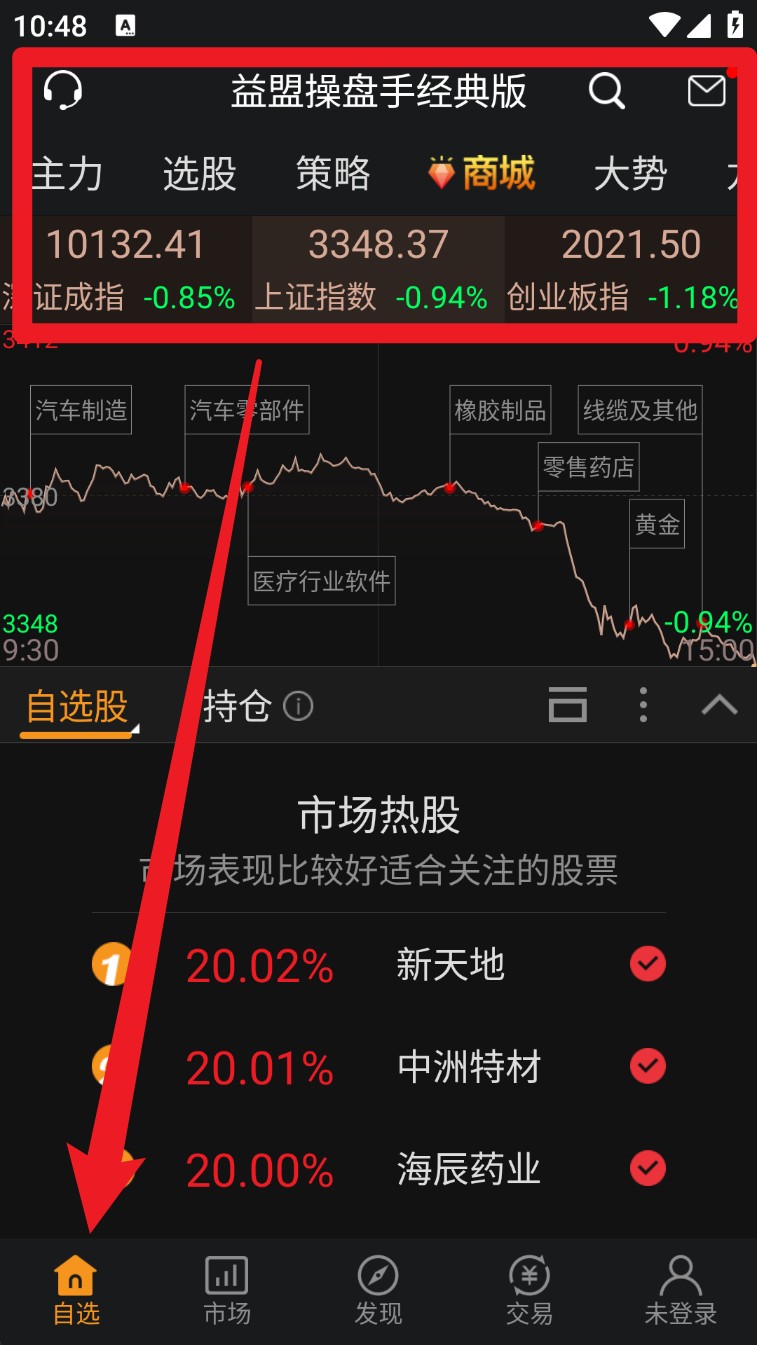Open the 大势 section

tap(631, 172)
